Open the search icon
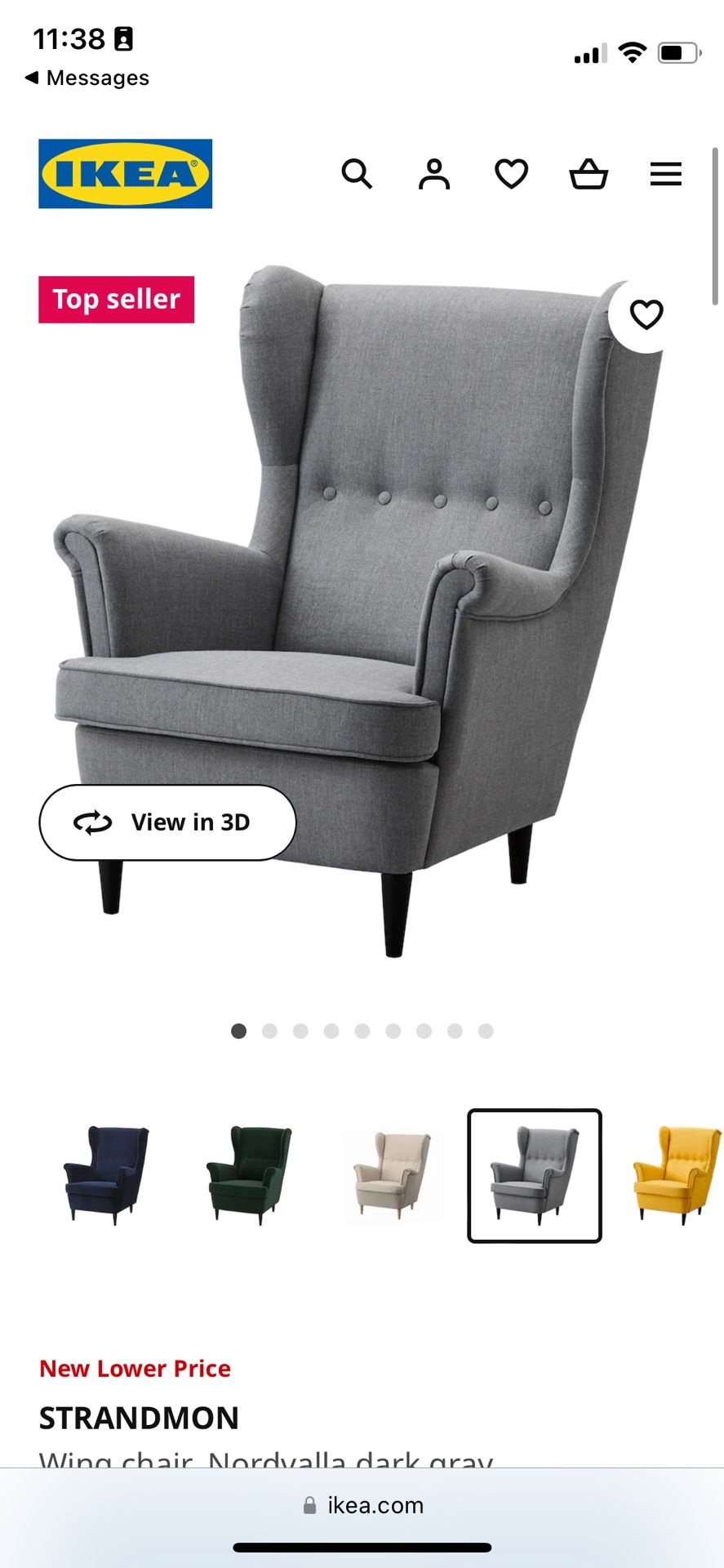The width and height of the screenshot is (724, 1568). [x=358, y=174]
